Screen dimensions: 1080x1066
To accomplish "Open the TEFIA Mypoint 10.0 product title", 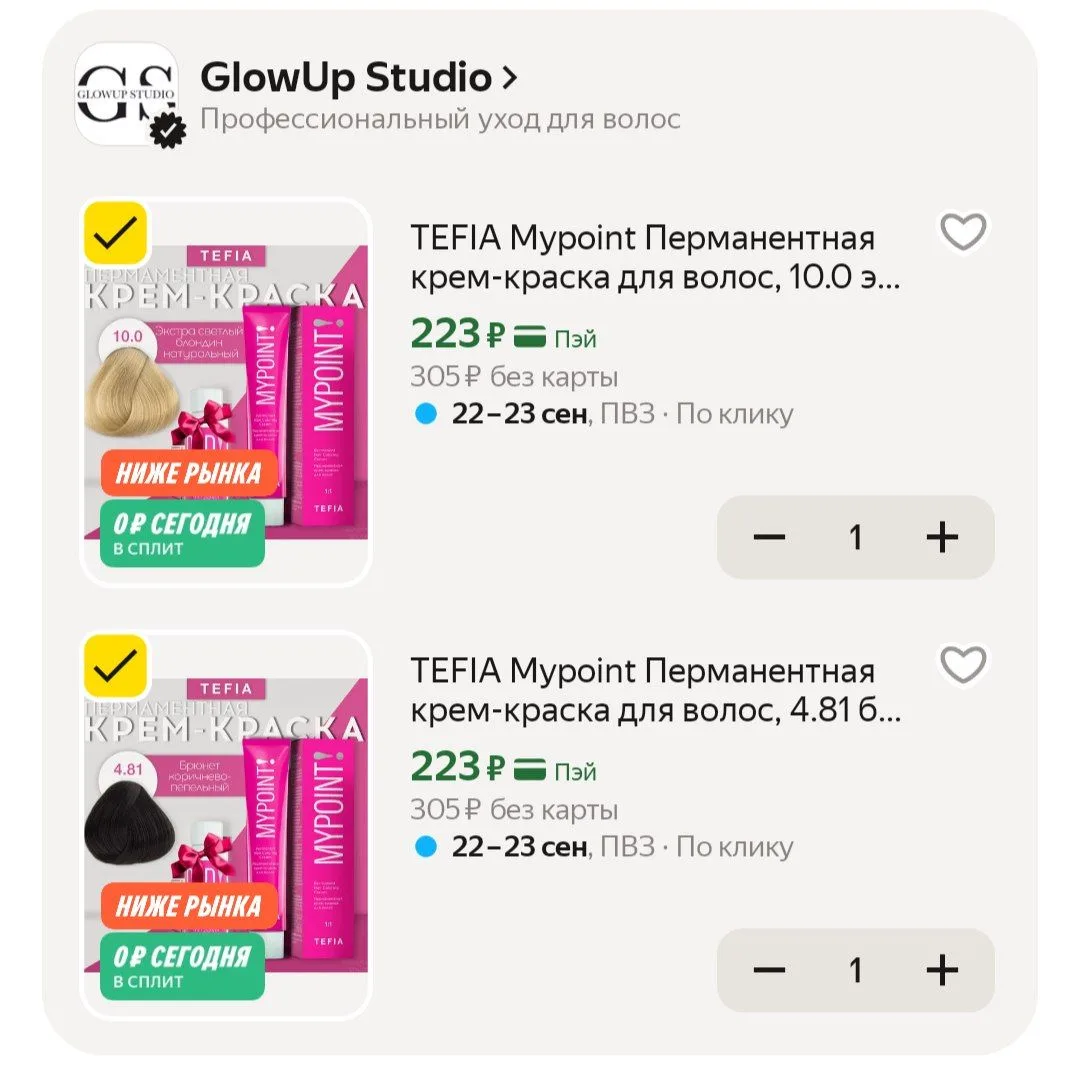I will pyautogui.click(x=655, y=258).
